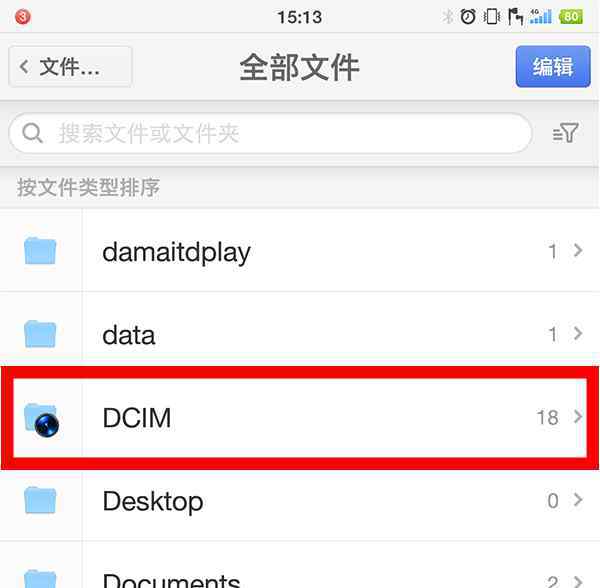
Task: Open the damaitdplay folder
Action: 300,251
